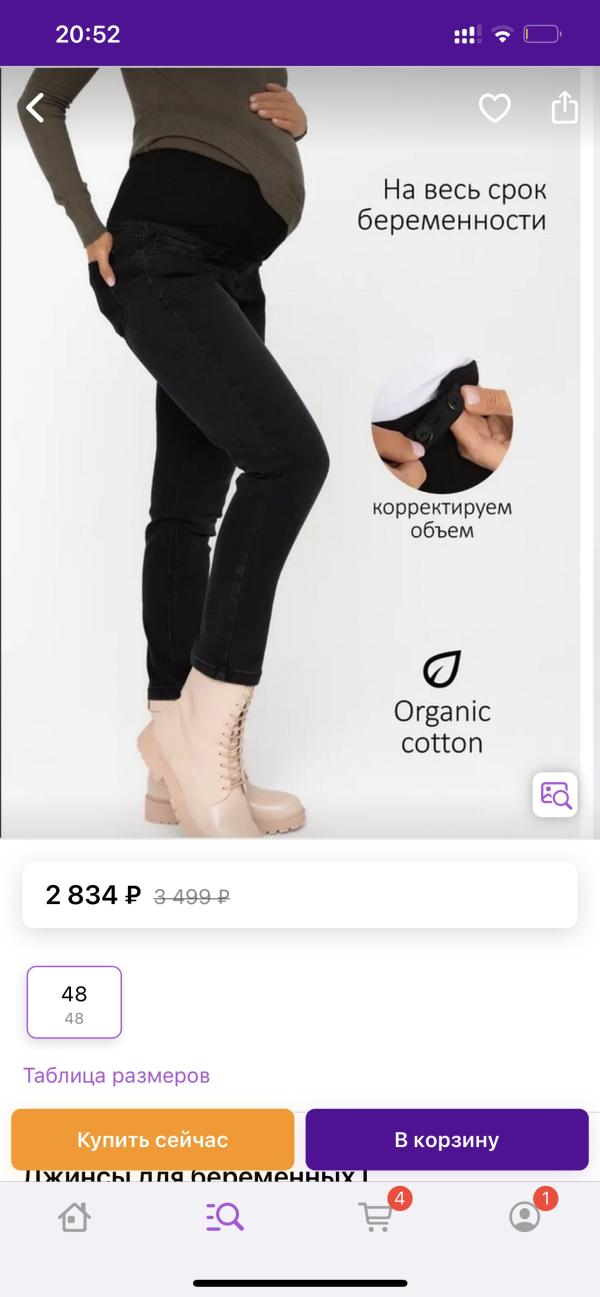This screenshot has height=1297, width=600.
Task: Go back to the previous page
Action: click(x=36, y=107)
